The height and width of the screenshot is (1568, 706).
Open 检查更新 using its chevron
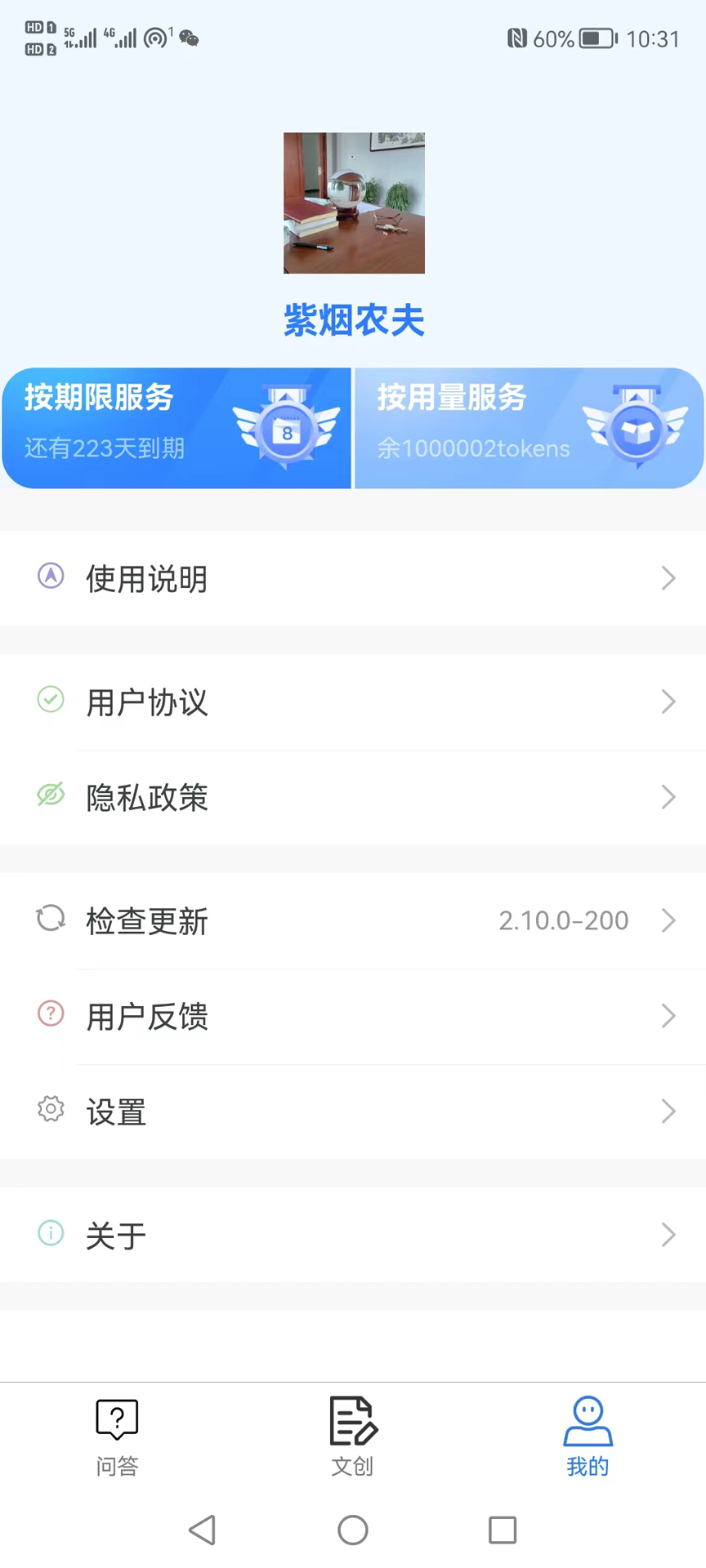pos(668,921)
